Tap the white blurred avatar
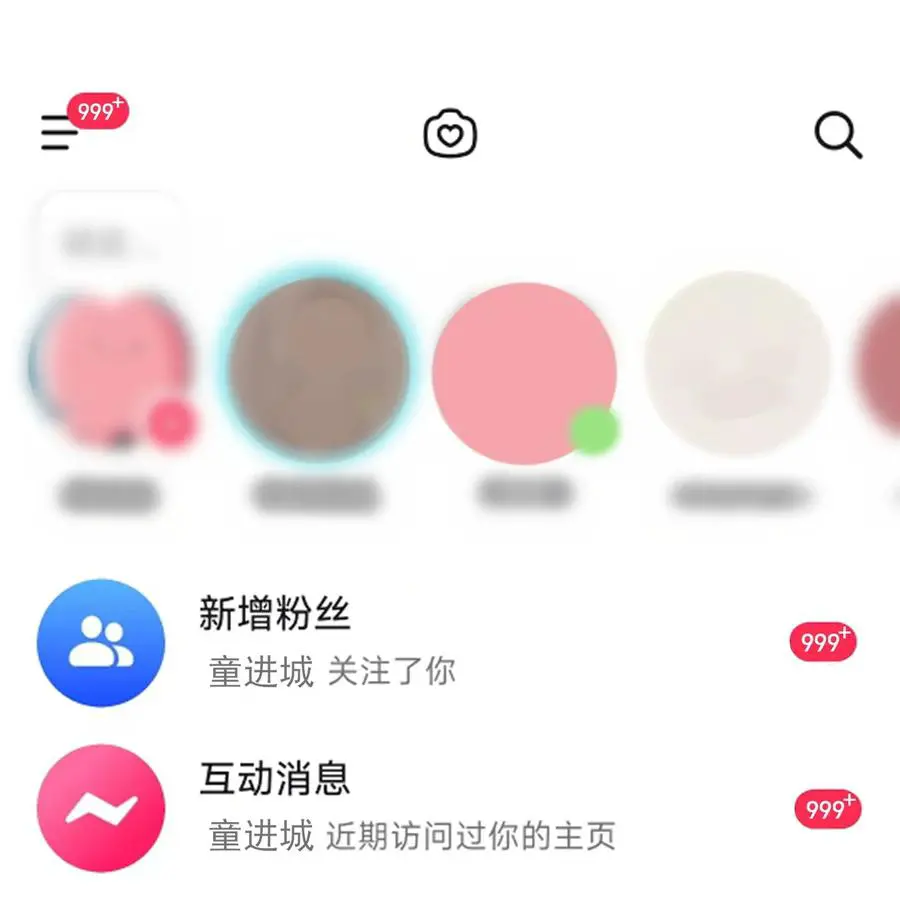Image resolution: width=900 pixels, height=903 pixels. click(738, 364)
